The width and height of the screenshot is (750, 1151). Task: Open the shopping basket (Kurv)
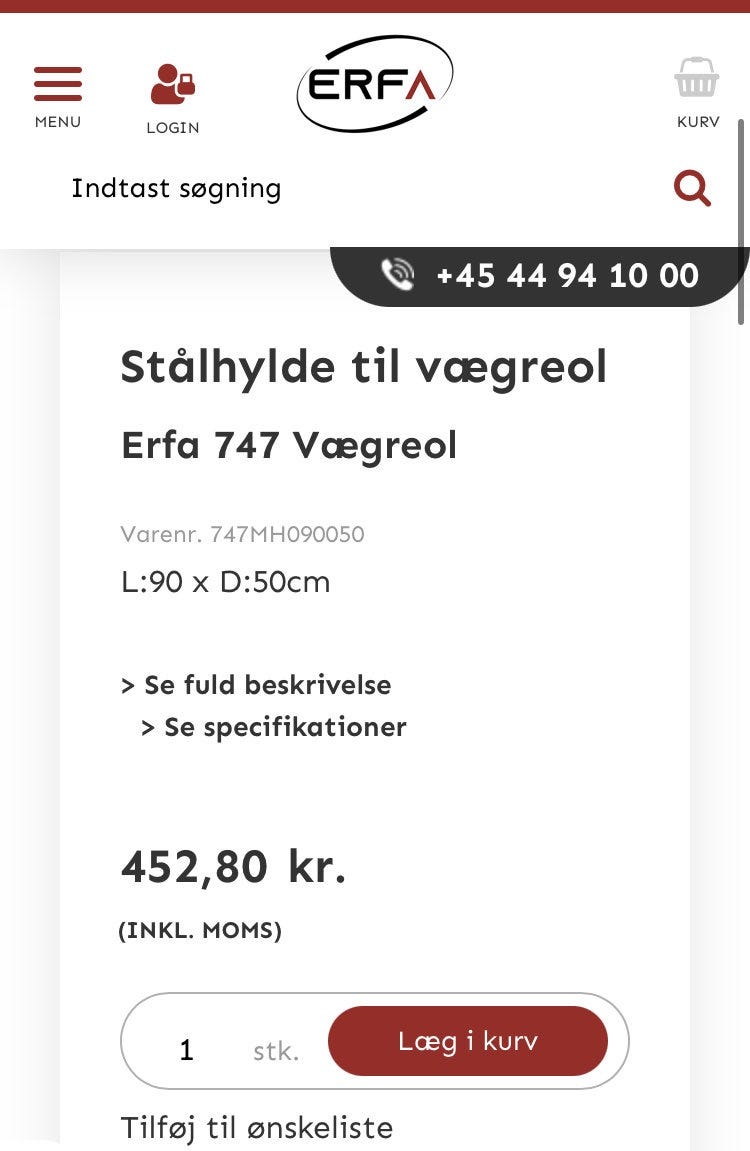[x=697, y=92]
